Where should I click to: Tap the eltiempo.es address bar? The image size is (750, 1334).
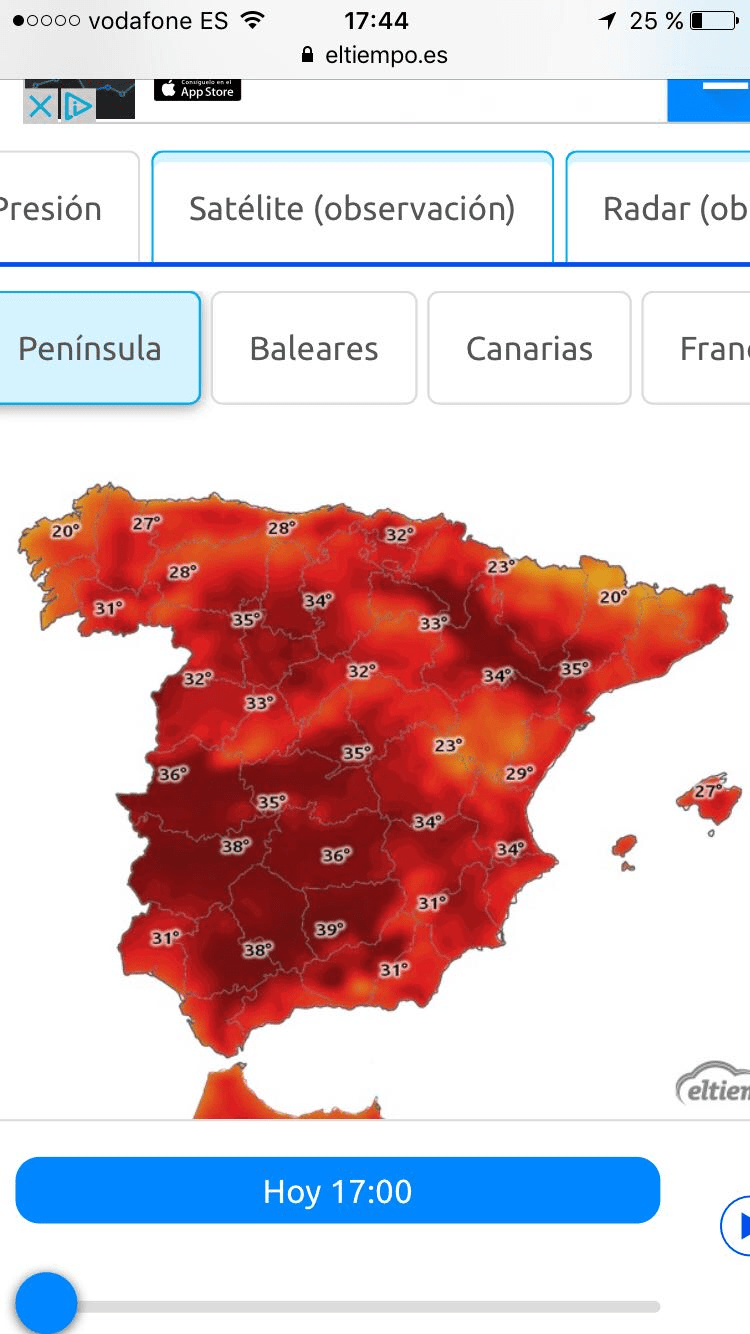[x=375, y=55]
